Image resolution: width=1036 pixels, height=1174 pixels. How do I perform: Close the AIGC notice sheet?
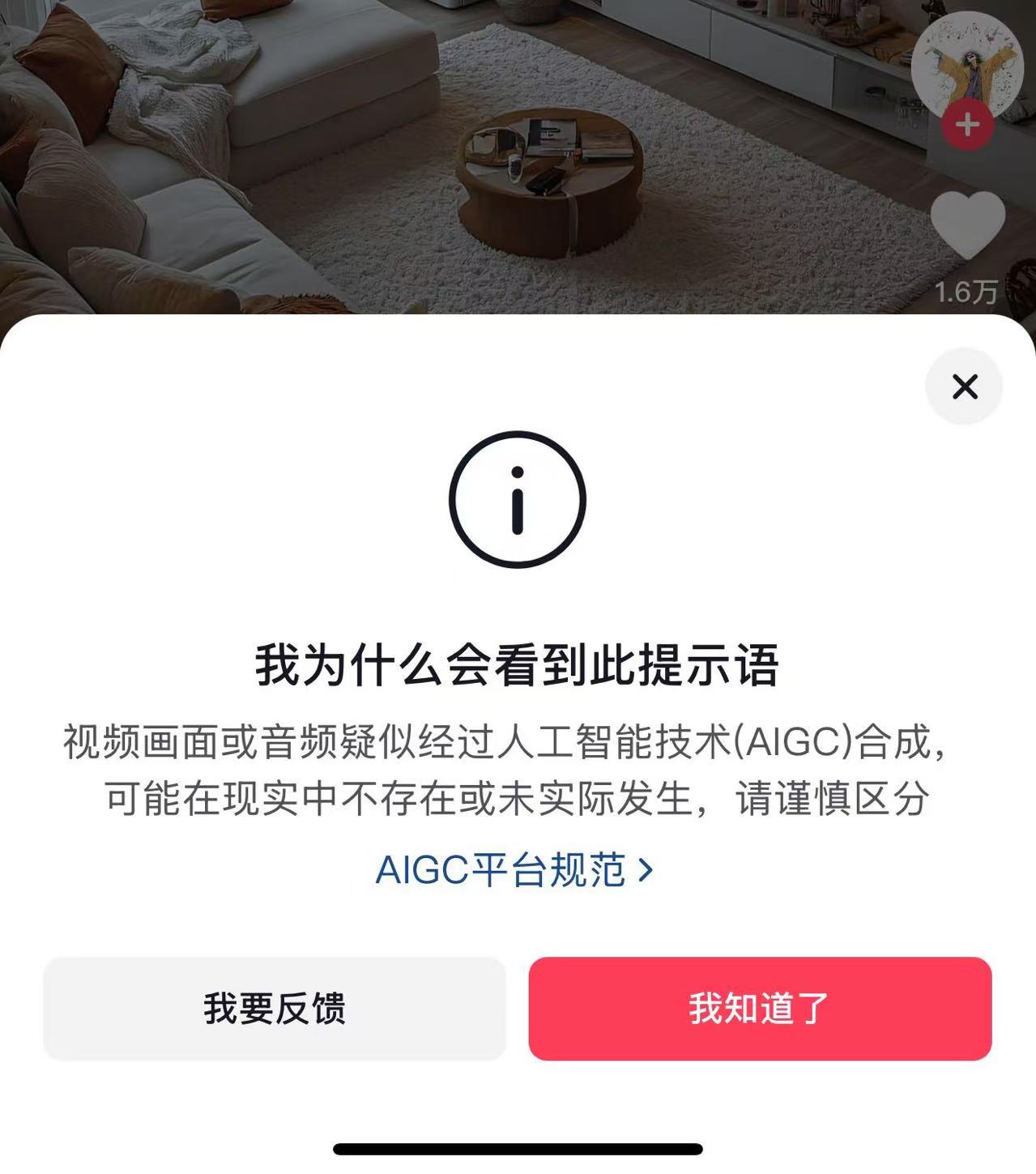(x=964, y=386)
